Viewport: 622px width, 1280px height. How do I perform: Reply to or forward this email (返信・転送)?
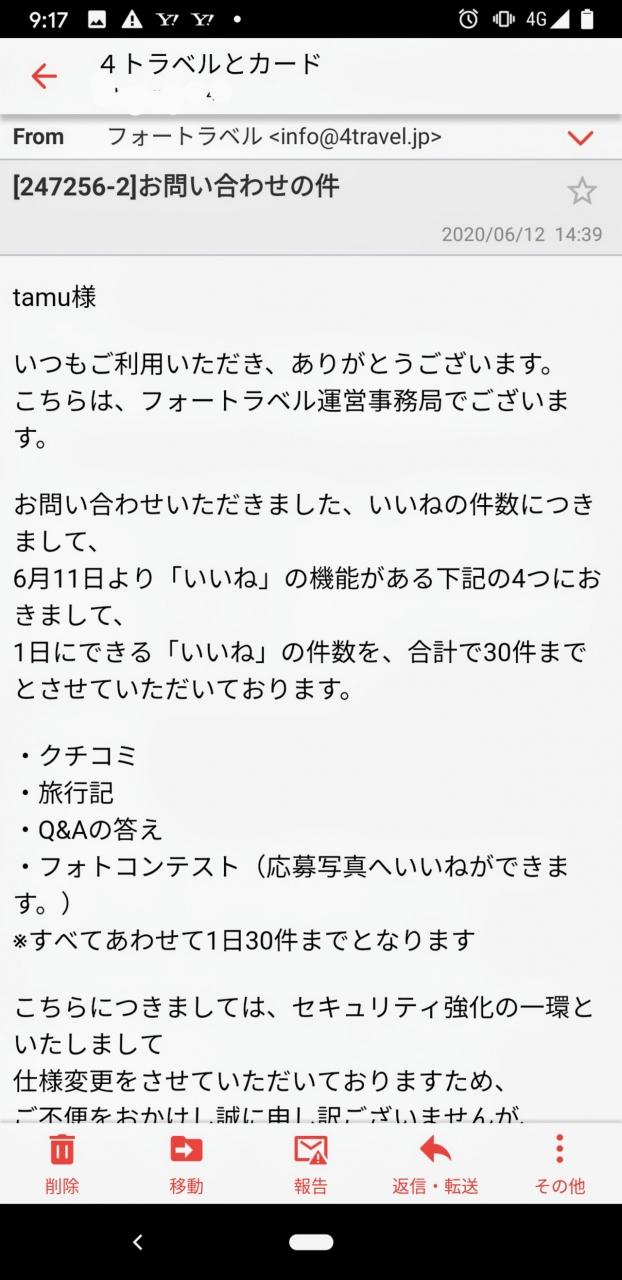435,1164
